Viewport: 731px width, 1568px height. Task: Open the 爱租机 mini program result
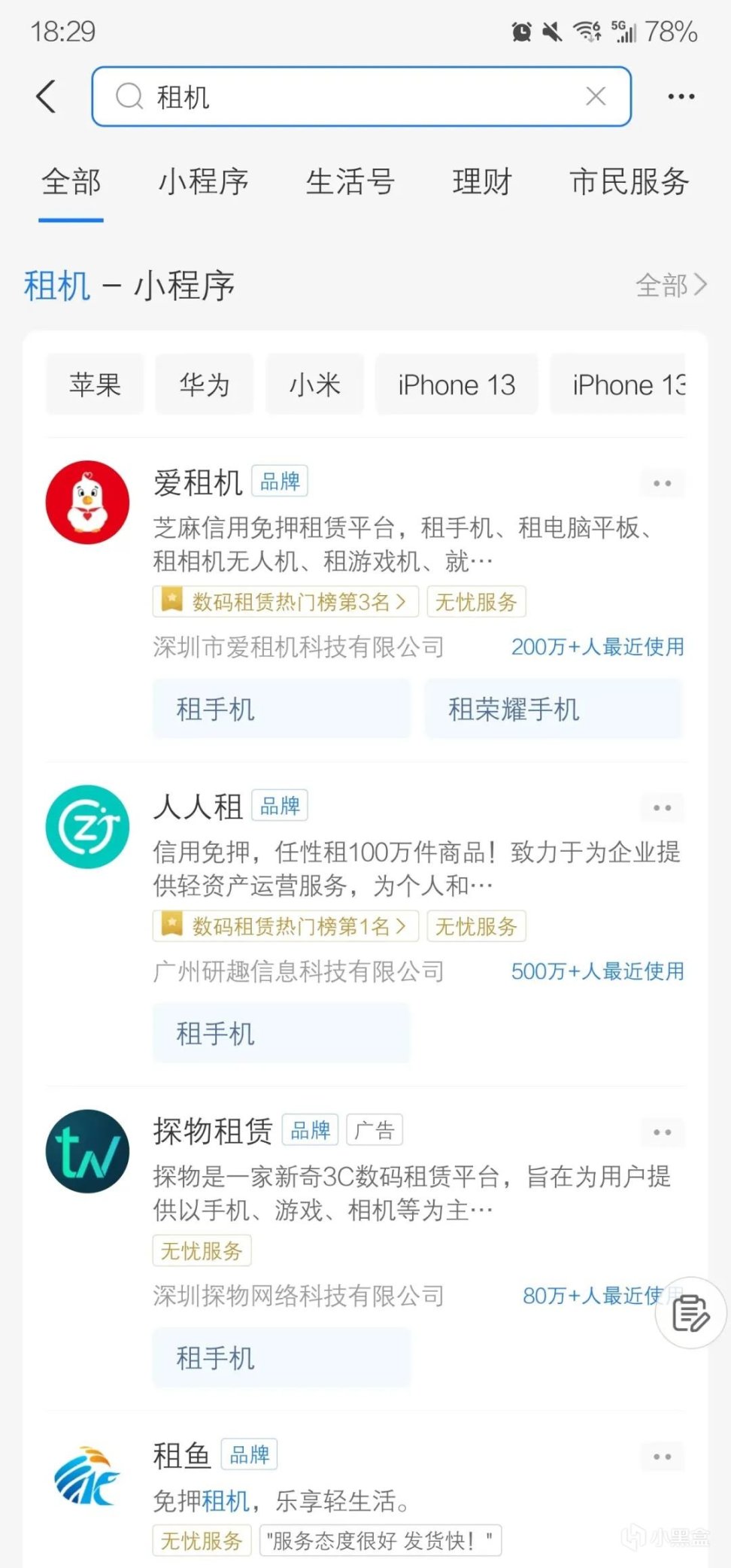[198, 483]
